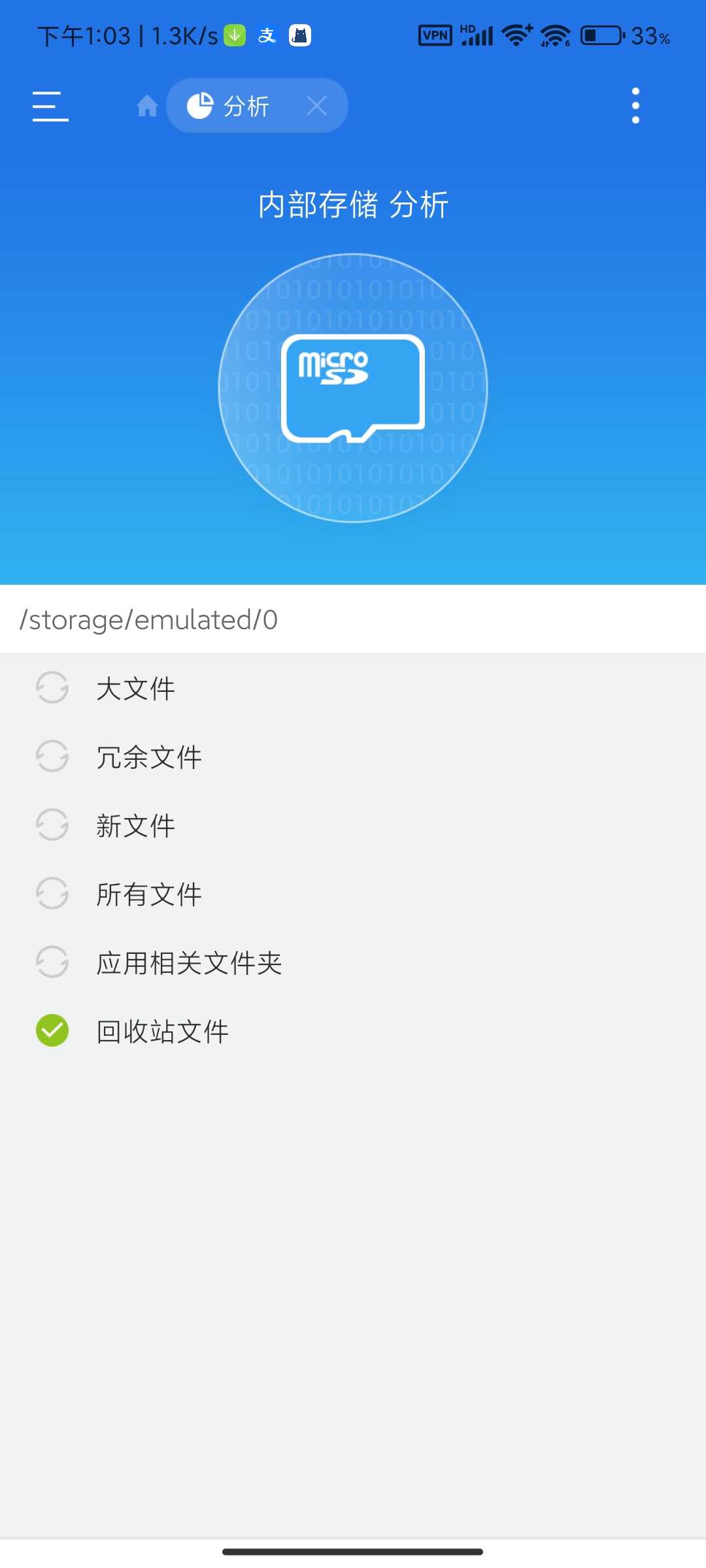The image size is (706, 1568).
Task: Open the navigation drawer menu
Action: tap(50, 105)
